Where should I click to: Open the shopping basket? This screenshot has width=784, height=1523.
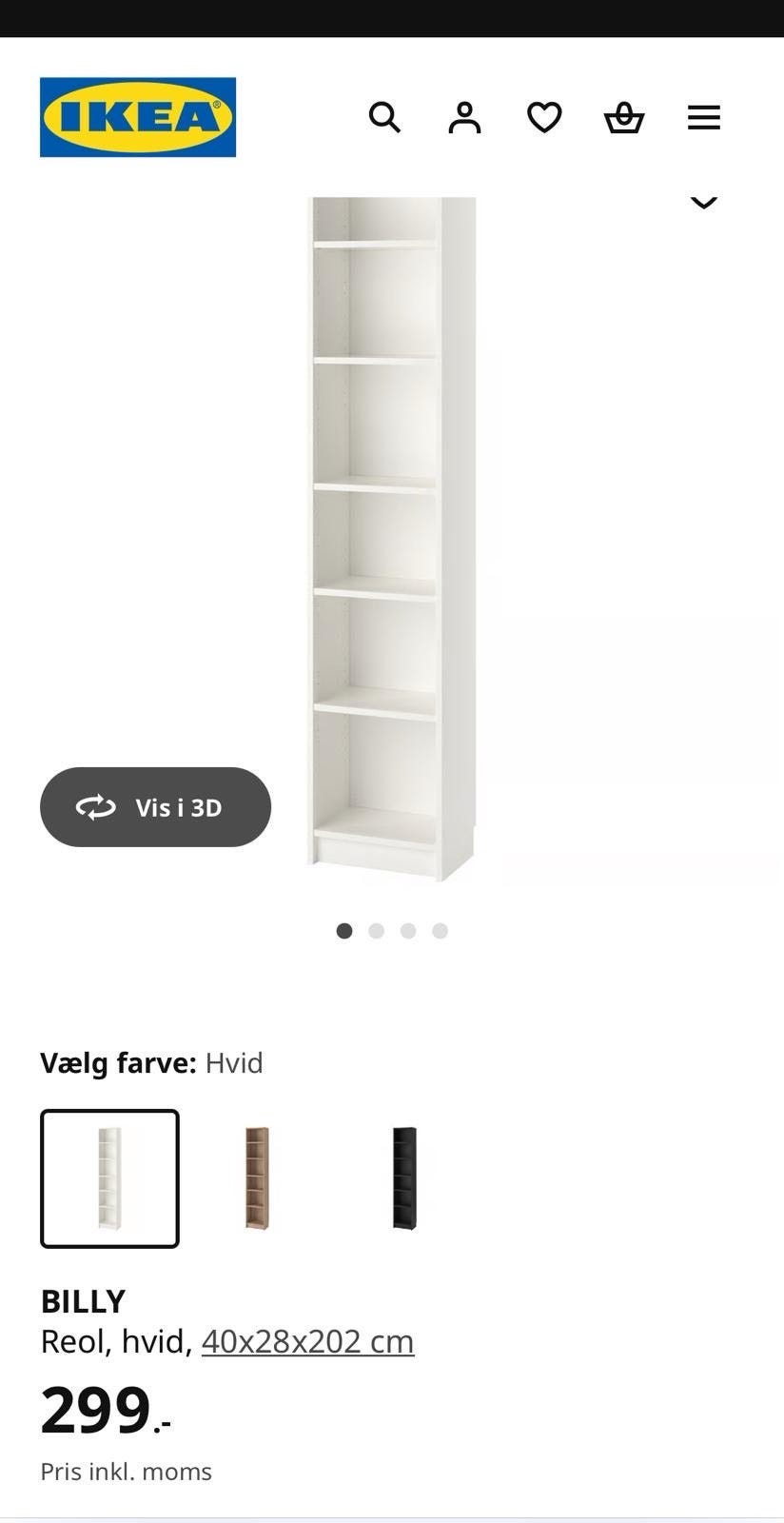coord(624,116)
